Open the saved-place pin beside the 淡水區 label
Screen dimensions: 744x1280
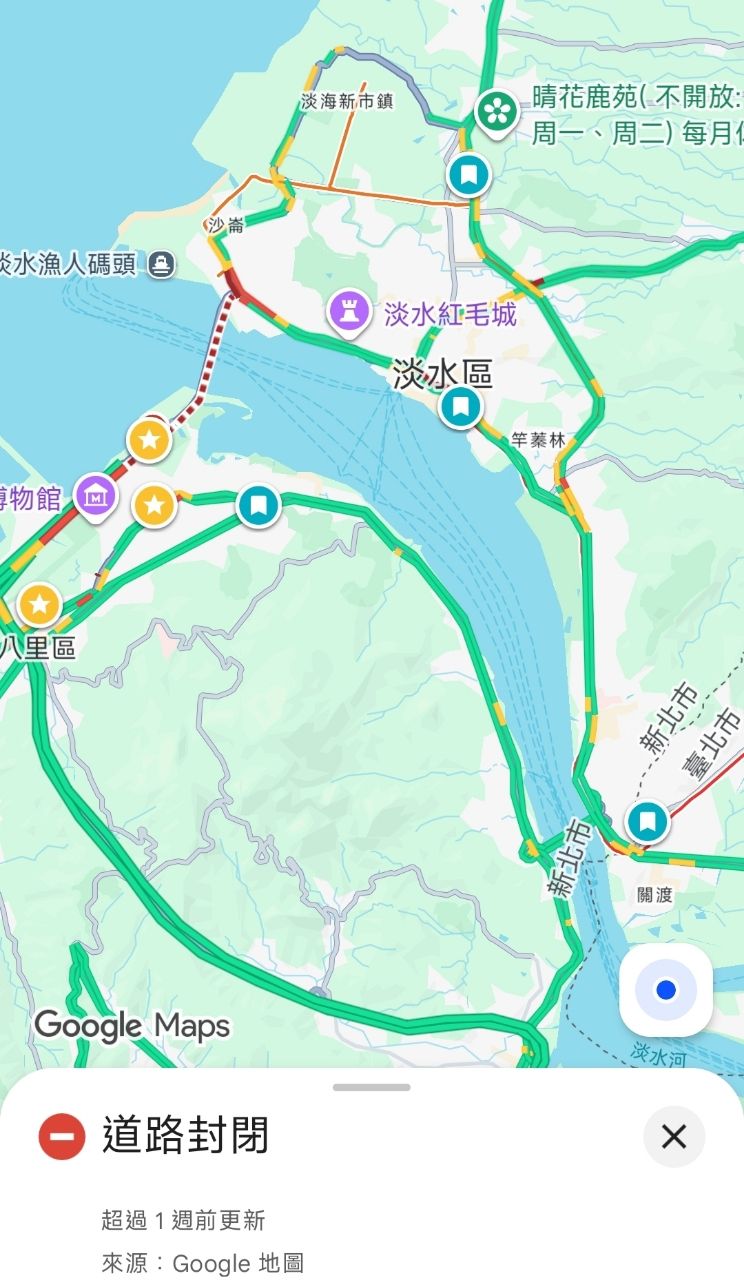coord(461,407)
